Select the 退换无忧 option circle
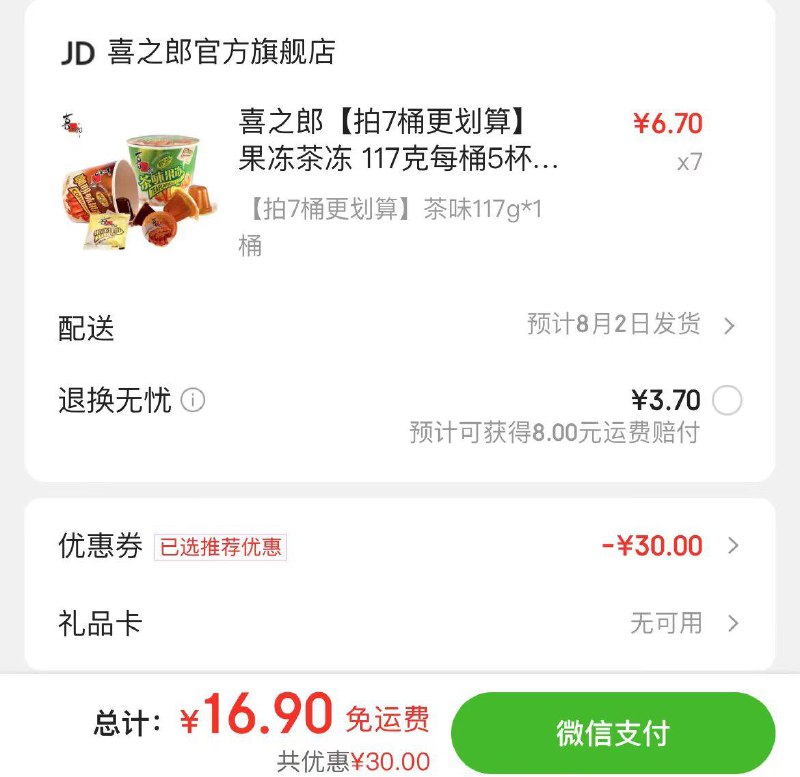The height and width of the screenshot is (777, 800). coord(727,401)
